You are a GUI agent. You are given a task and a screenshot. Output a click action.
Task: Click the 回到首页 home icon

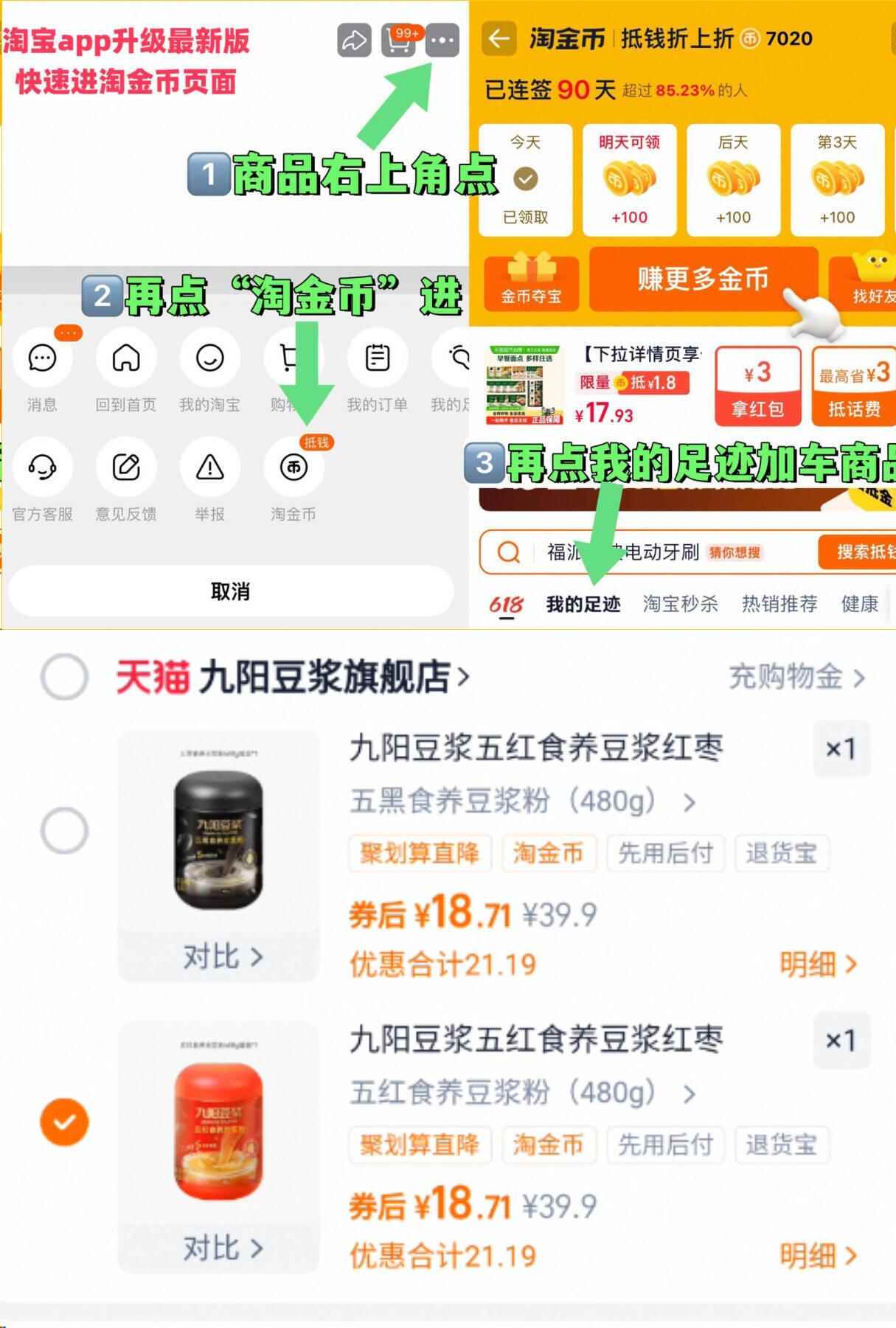click(126, 359)
